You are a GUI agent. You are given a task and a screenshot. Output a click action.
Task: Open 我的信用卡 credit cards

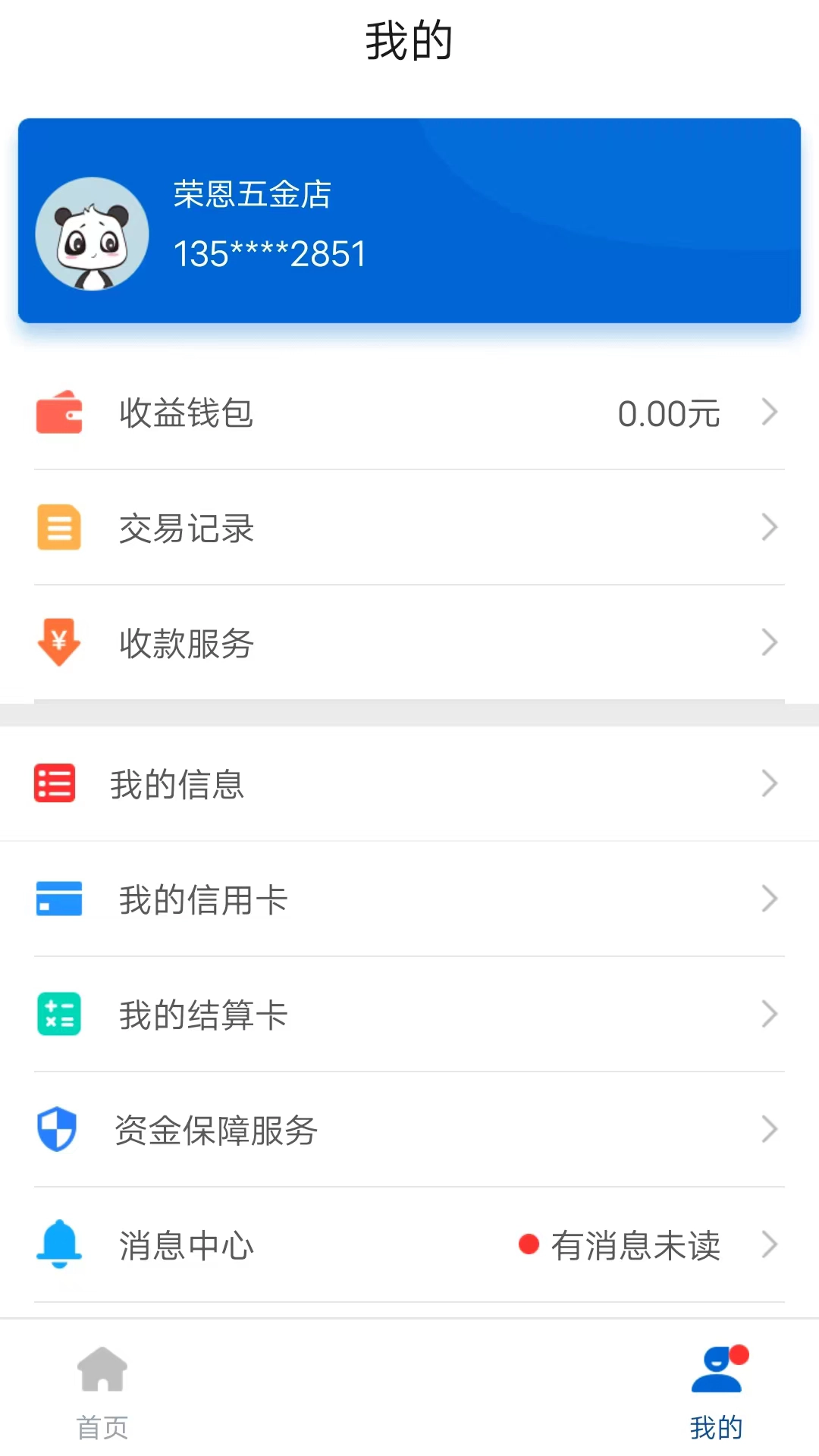point(409,899)
